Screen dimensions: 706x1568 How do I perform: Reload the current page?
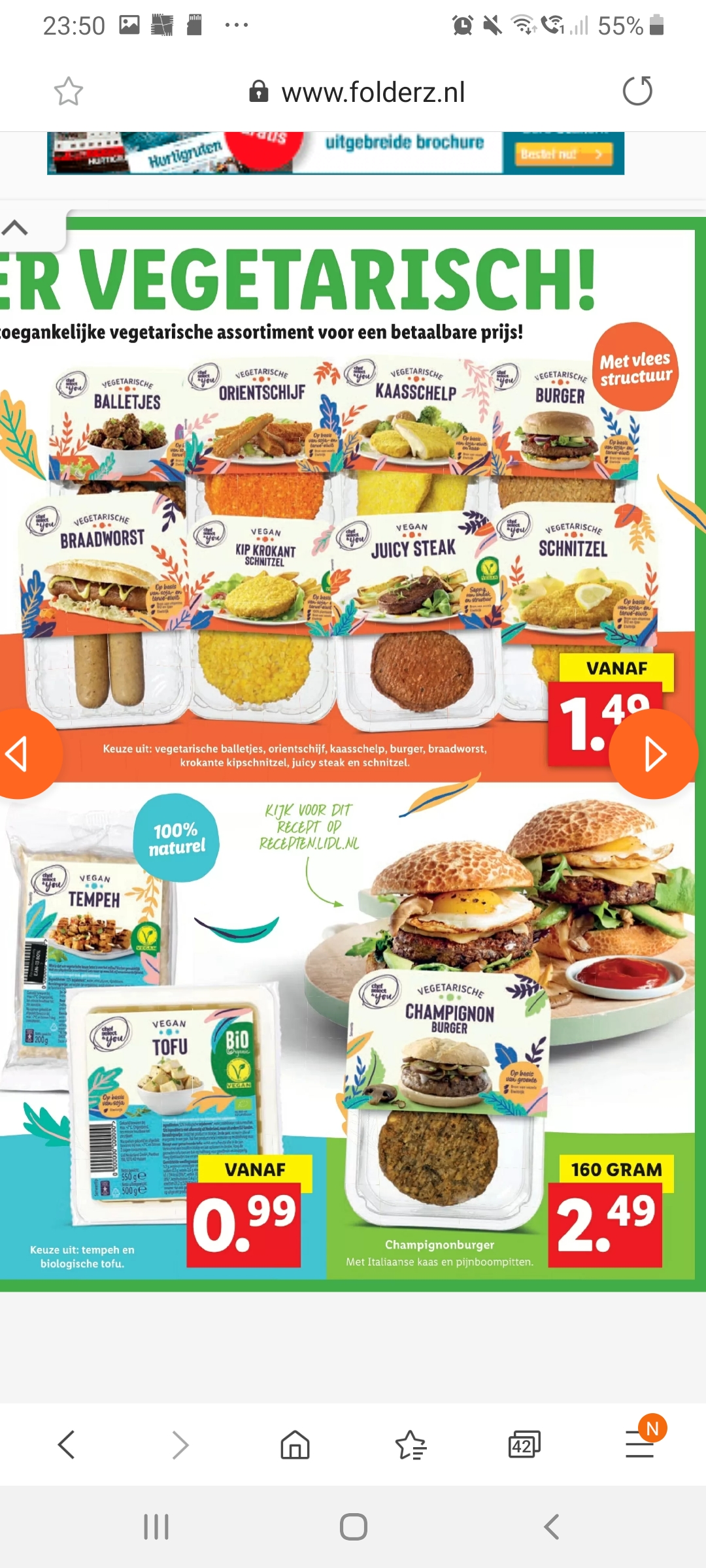pos(637,91)
